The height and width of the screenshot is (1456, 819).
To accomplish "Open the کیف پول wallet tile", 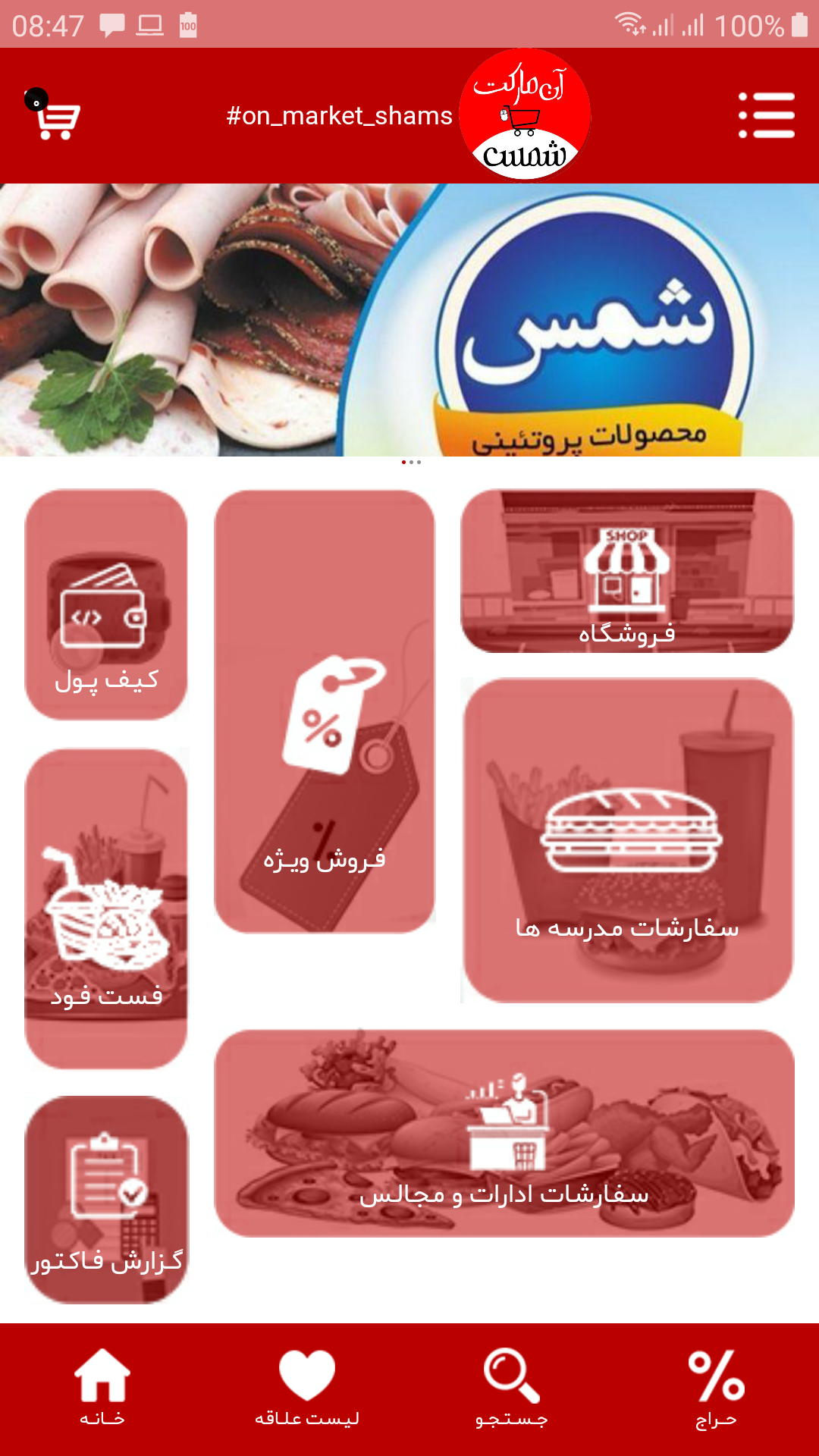I will tap(106, 604).
